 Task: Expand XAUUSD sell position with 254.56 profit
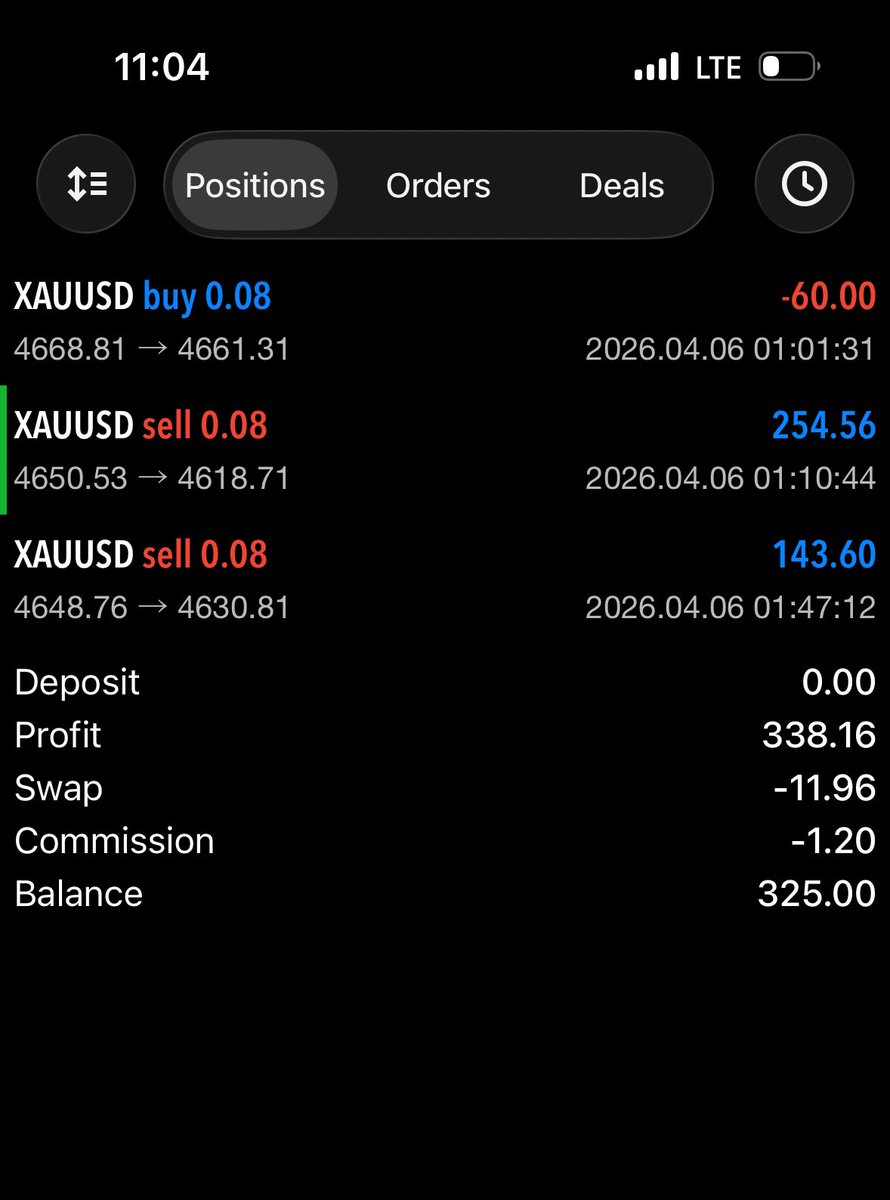point(444,451)
